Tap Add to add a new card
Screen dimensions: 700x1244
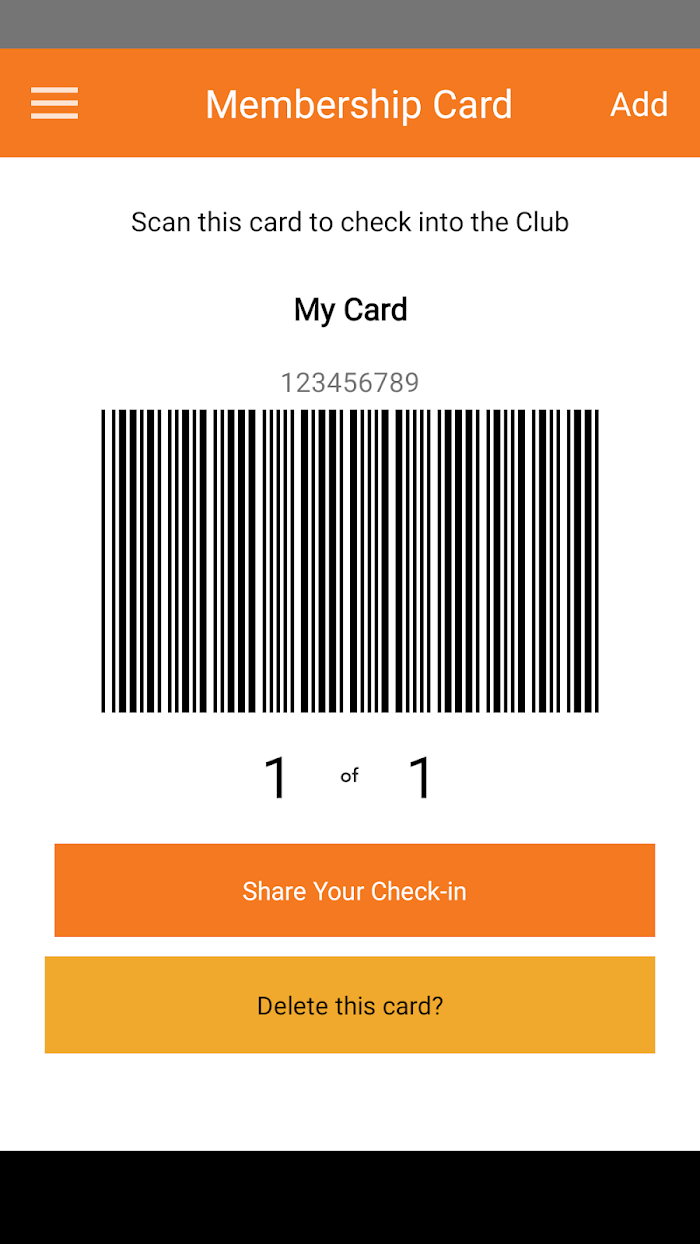tap(639, 104)
